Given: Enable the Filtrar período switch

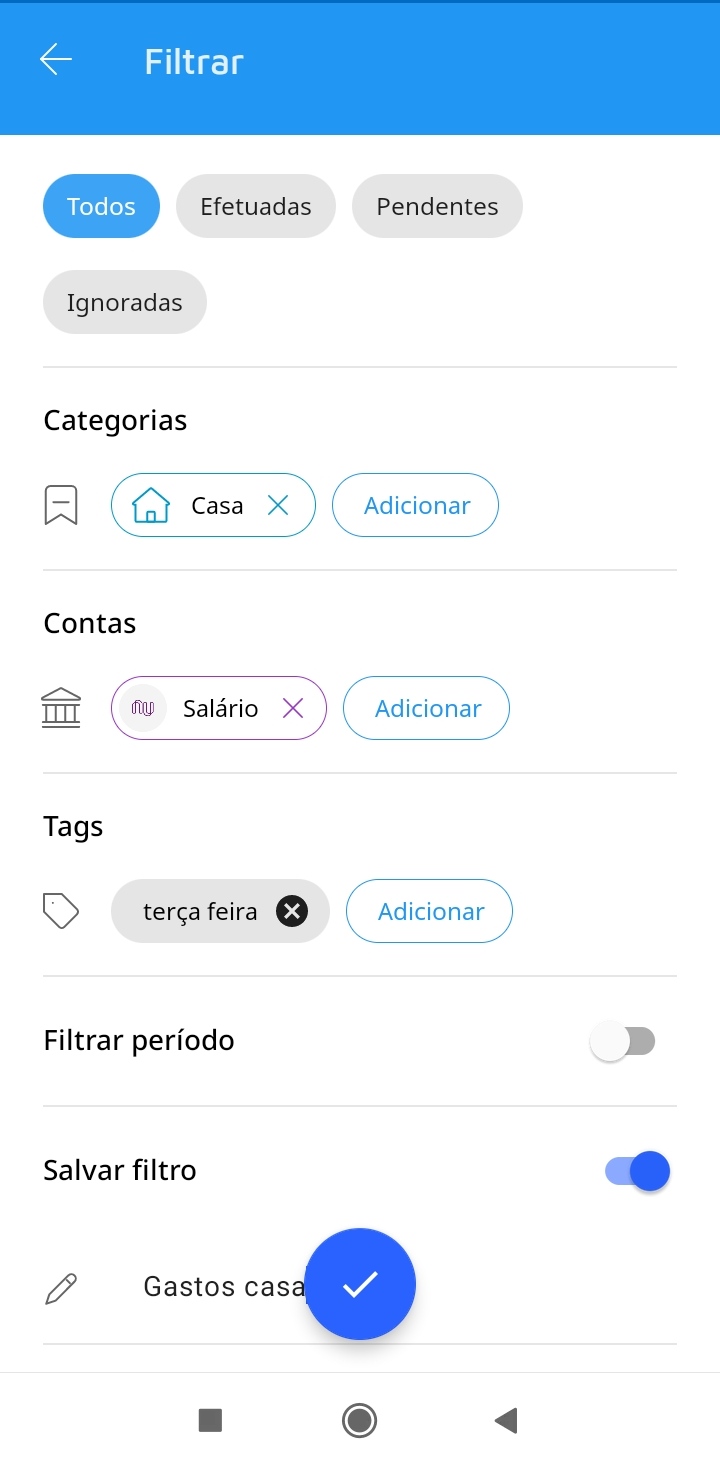Looking at the screenshot, I should 623,1042.
